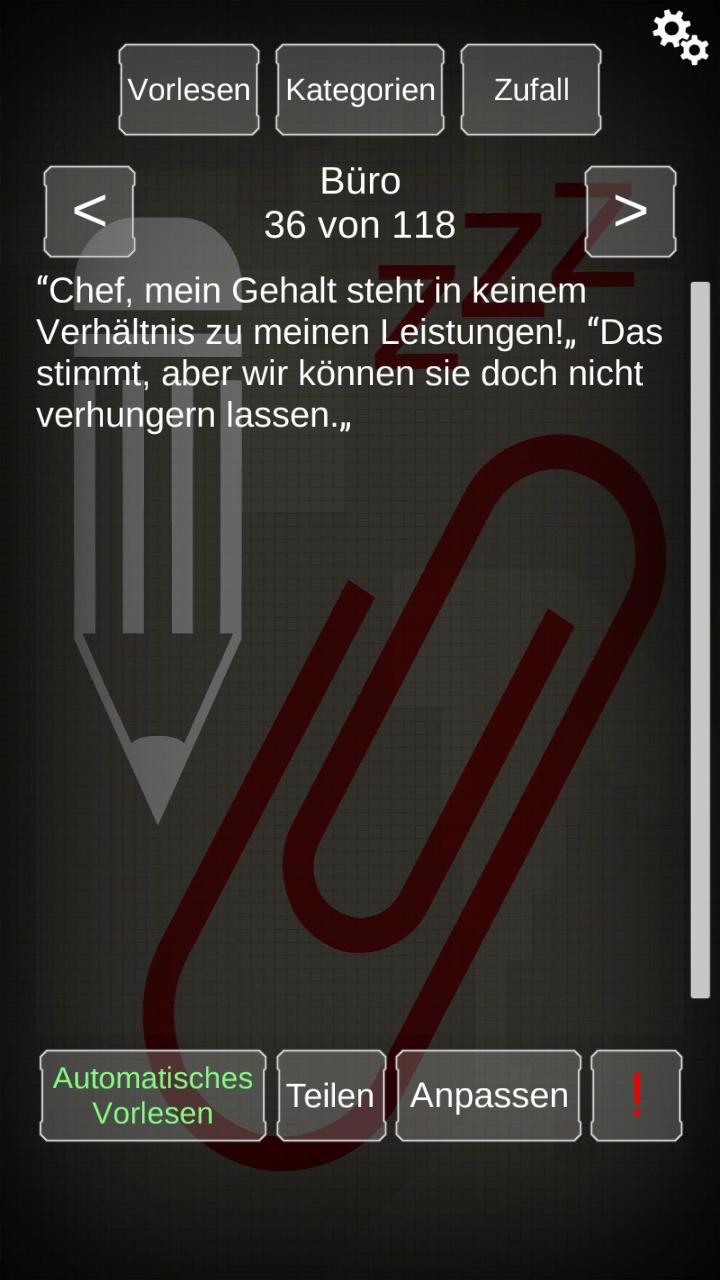The width and height of the screenshot is (720, 1280).
Task: Open Zufall for a random joke
Action: [530, 89]
